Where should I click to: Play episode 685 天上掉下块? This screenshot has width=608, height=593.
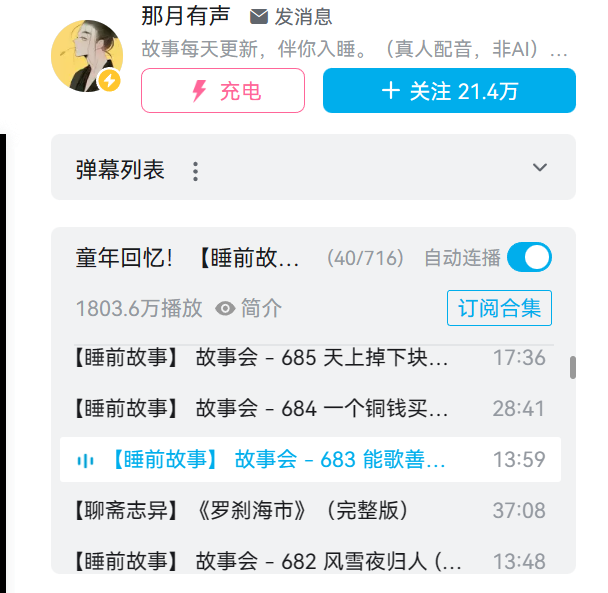(x=261, y=357)
